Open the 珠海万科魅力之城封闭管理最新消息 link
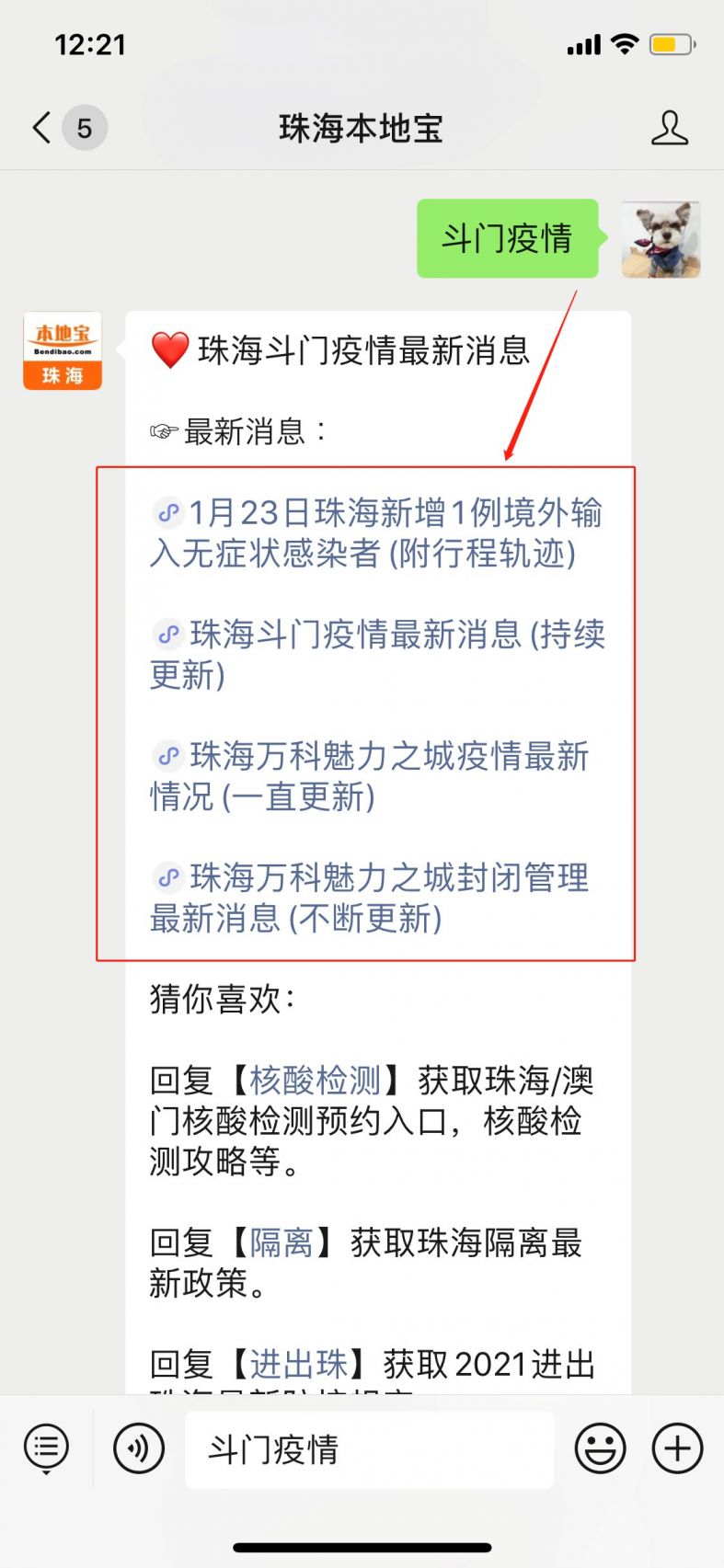The image size is (724, 1568). coord(370,897)
